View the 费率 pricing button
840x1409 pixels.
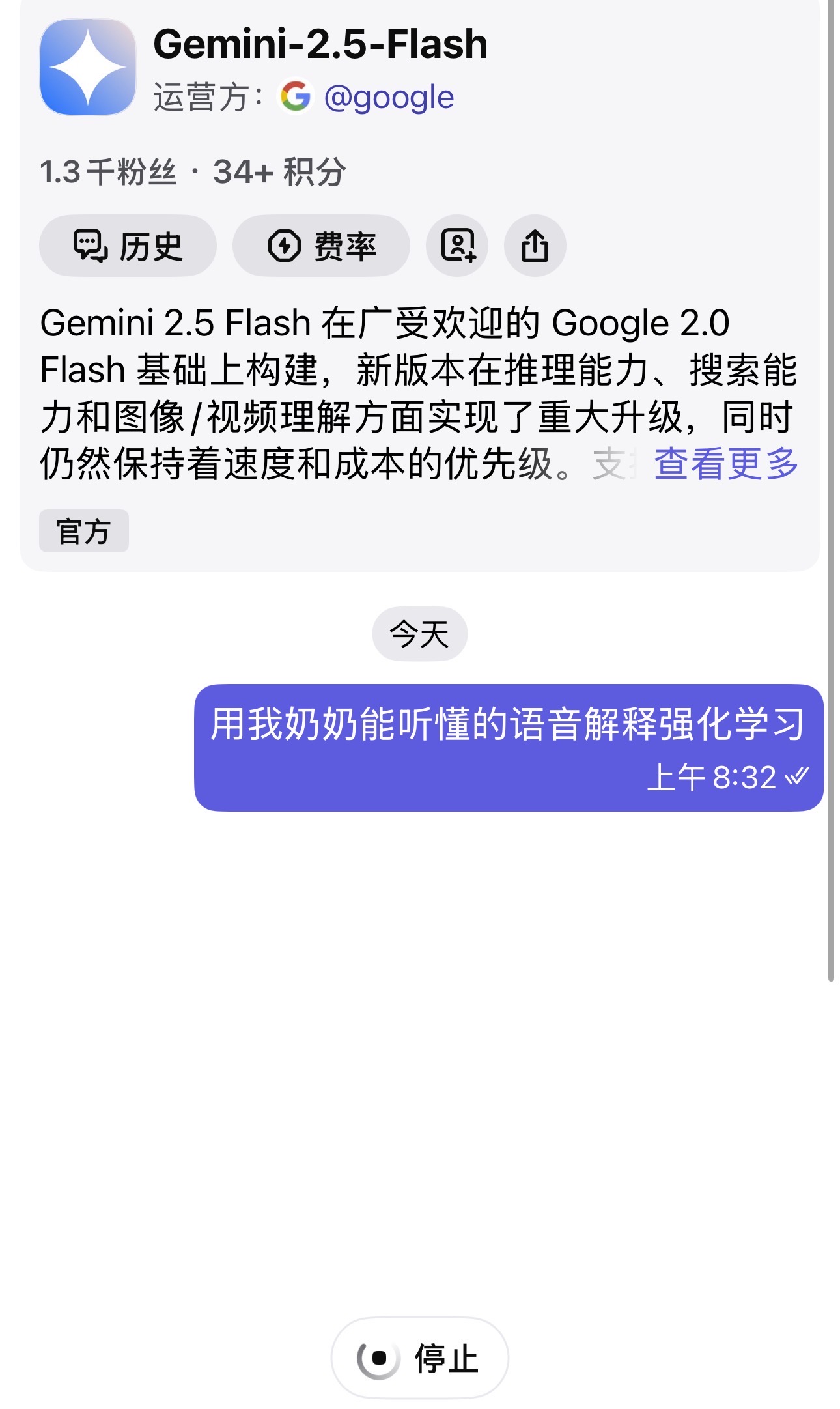point(321,246)
